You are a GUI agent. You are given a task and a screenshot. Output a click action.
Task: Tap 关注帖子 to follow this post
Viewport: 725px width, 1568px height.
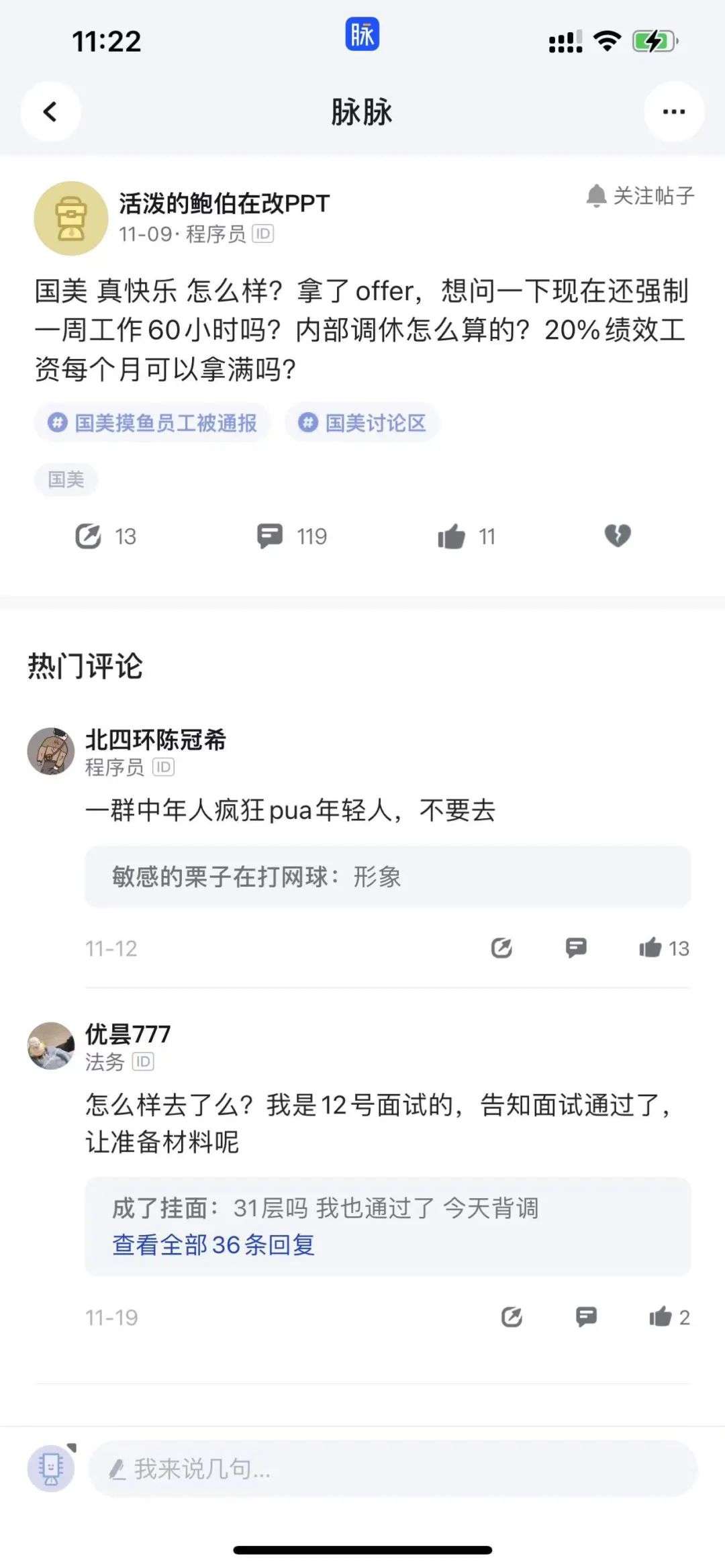[x=640, y=196]
